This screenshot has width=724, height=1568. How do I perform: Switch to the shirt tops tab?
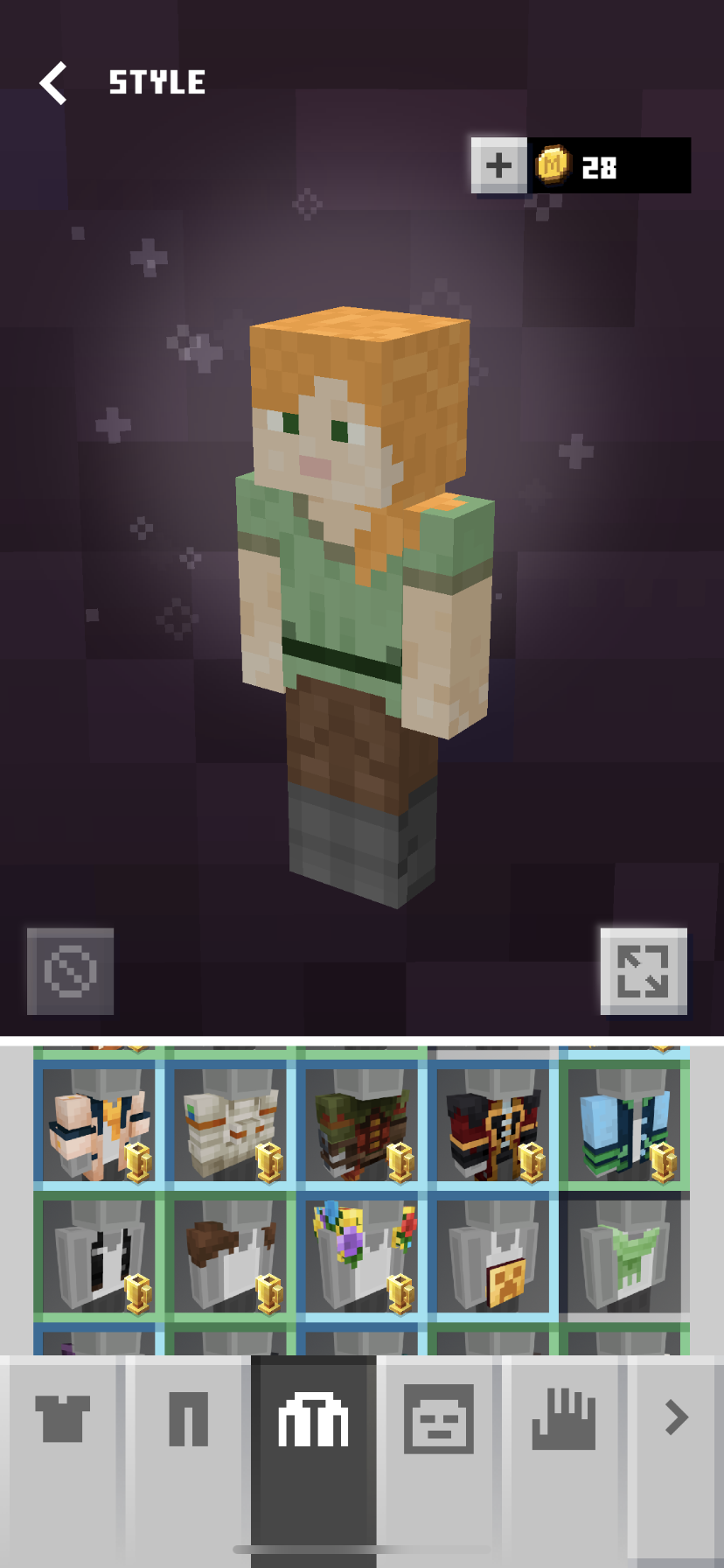click(62, 1417)
